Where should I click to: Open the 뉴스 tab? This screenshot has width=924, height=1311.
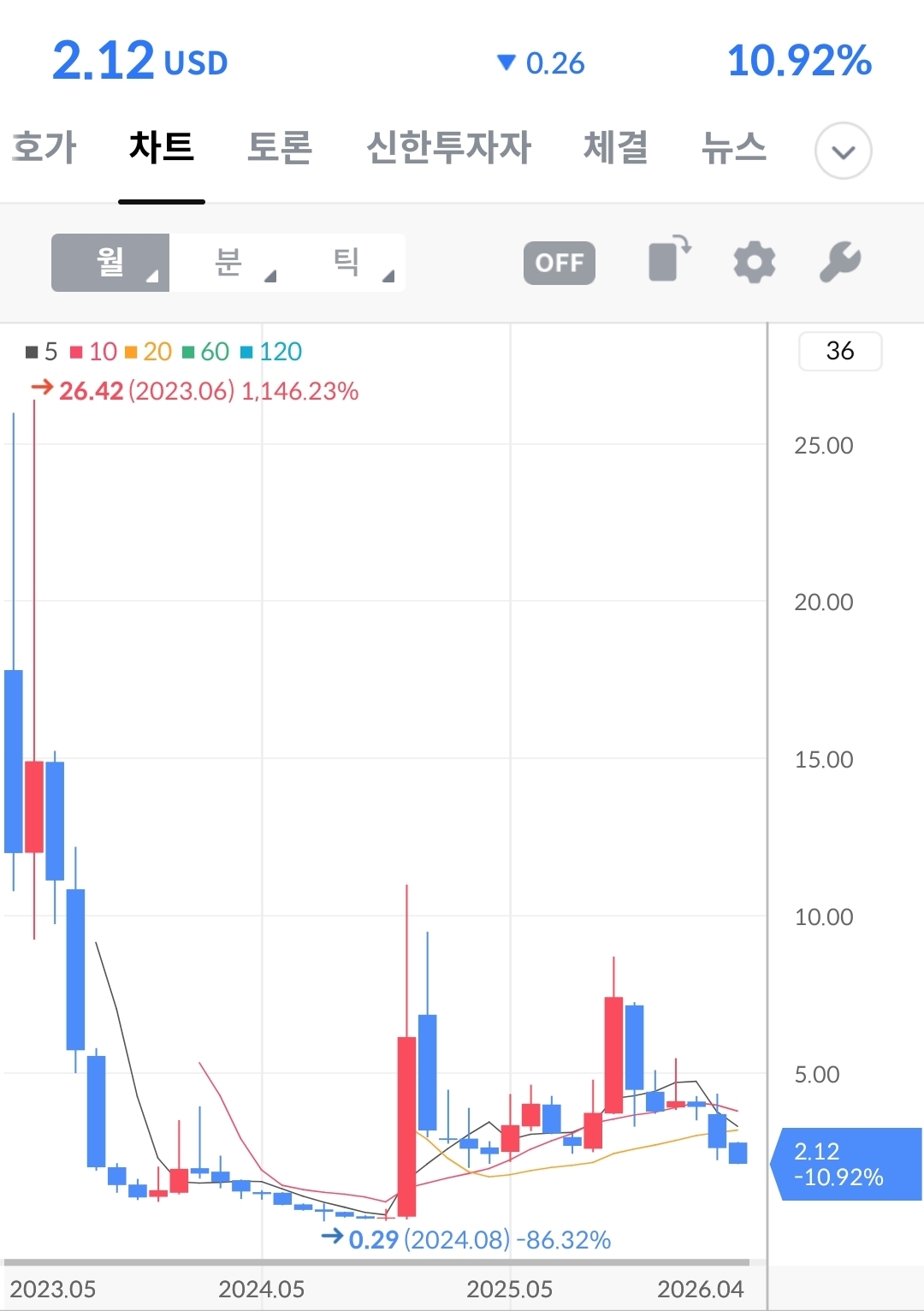733,148
